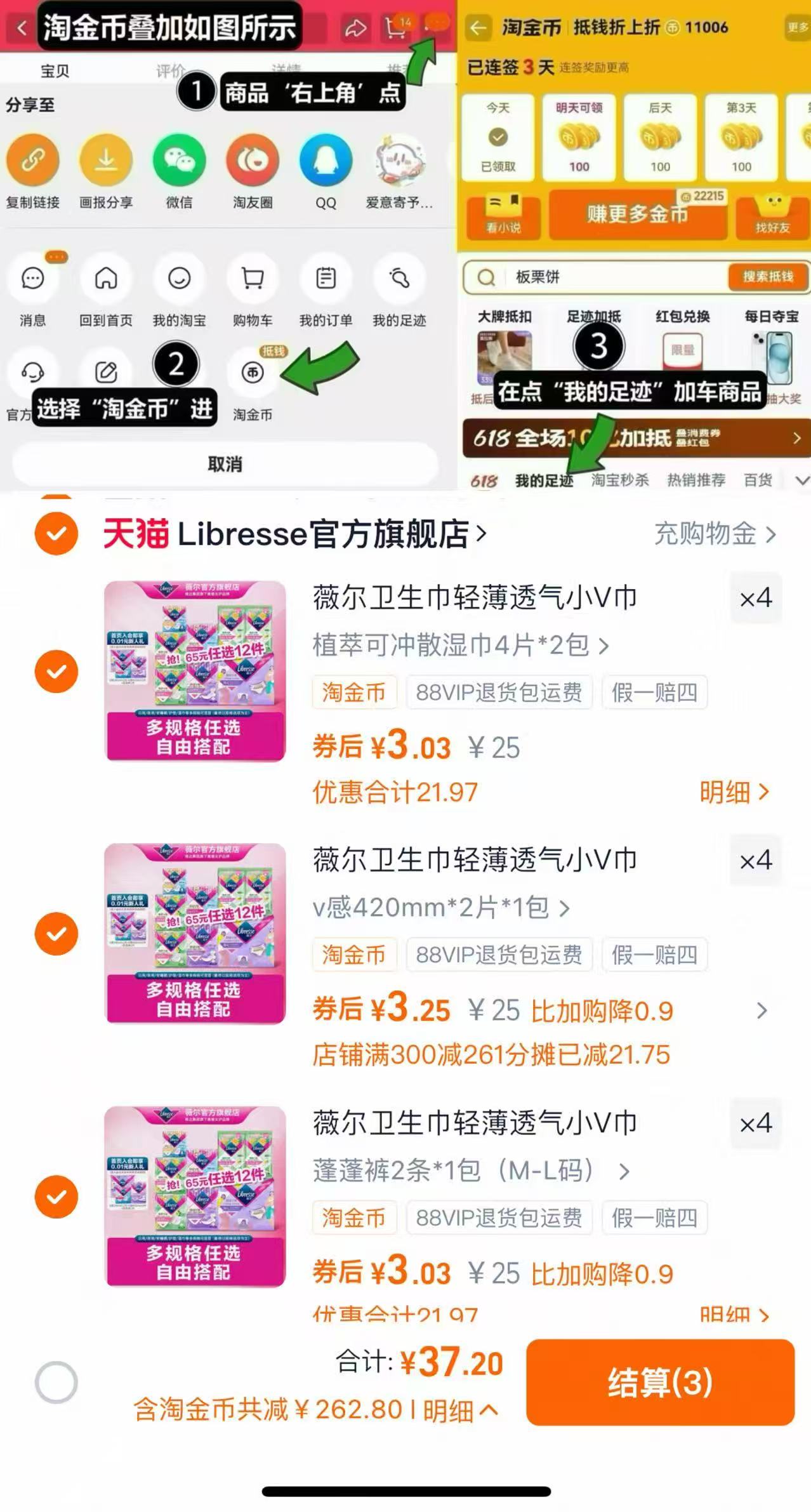Click the 复制链接 copy link icon

tap(33, 161)
